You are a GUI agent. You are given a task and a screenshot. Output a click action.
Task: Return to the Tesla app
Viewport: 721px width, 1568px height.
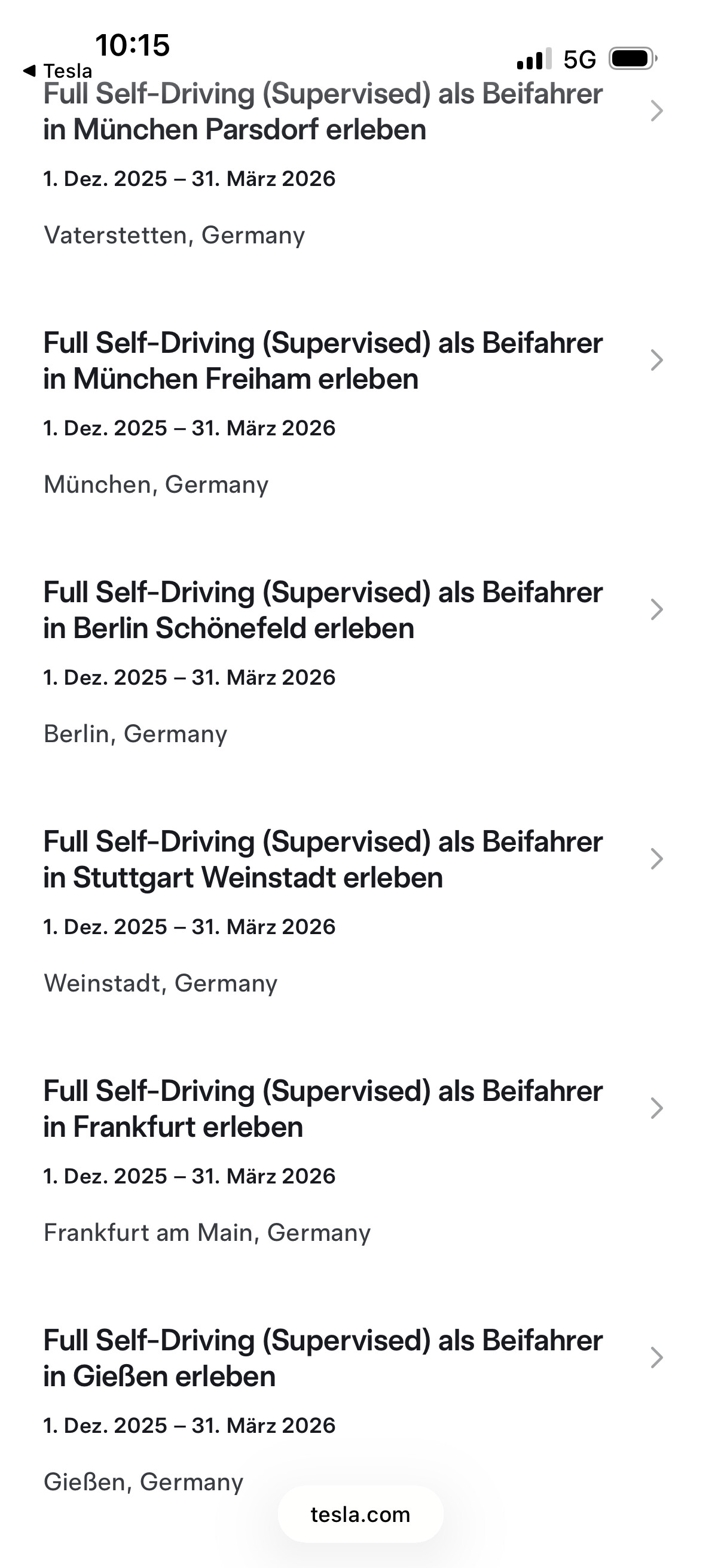(58, 71)
